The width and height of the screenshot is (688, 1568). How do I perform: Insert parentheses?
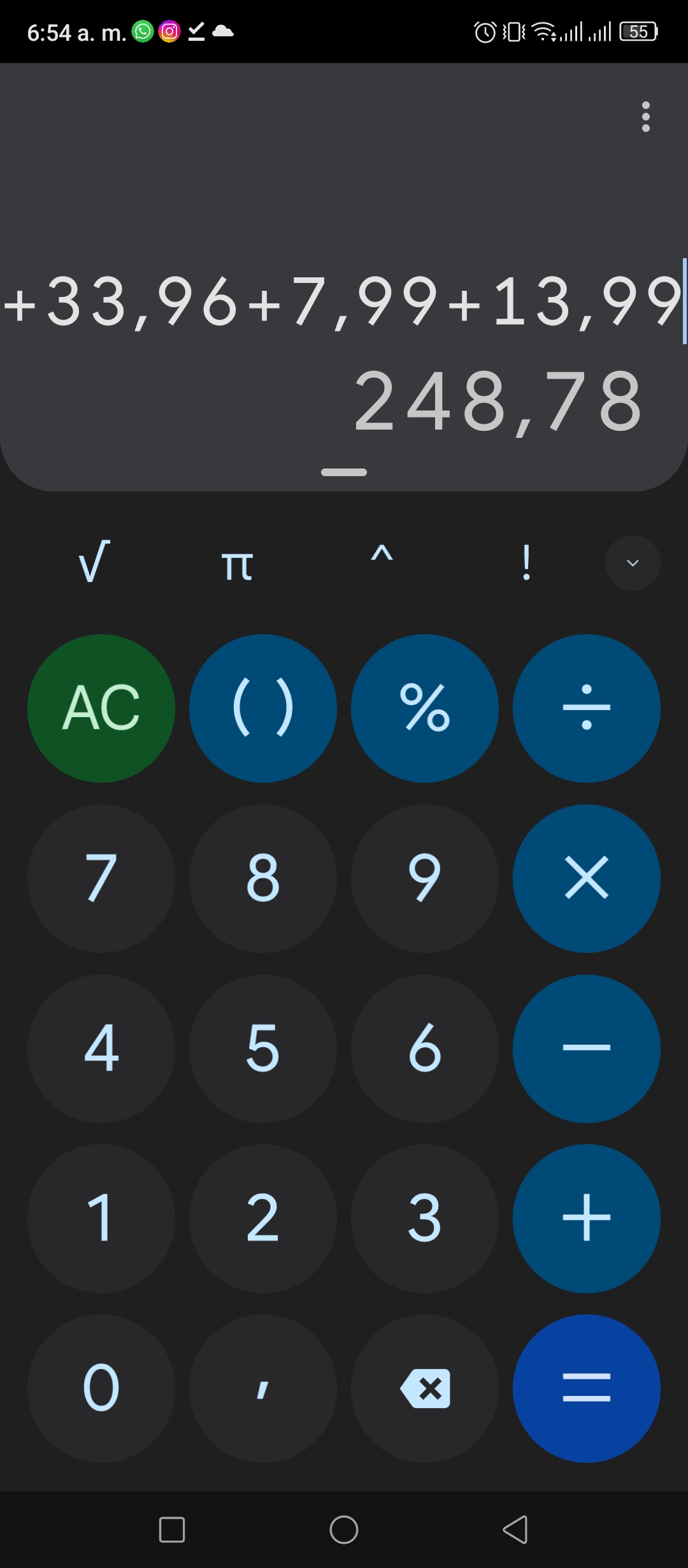(x=263, y=708)
